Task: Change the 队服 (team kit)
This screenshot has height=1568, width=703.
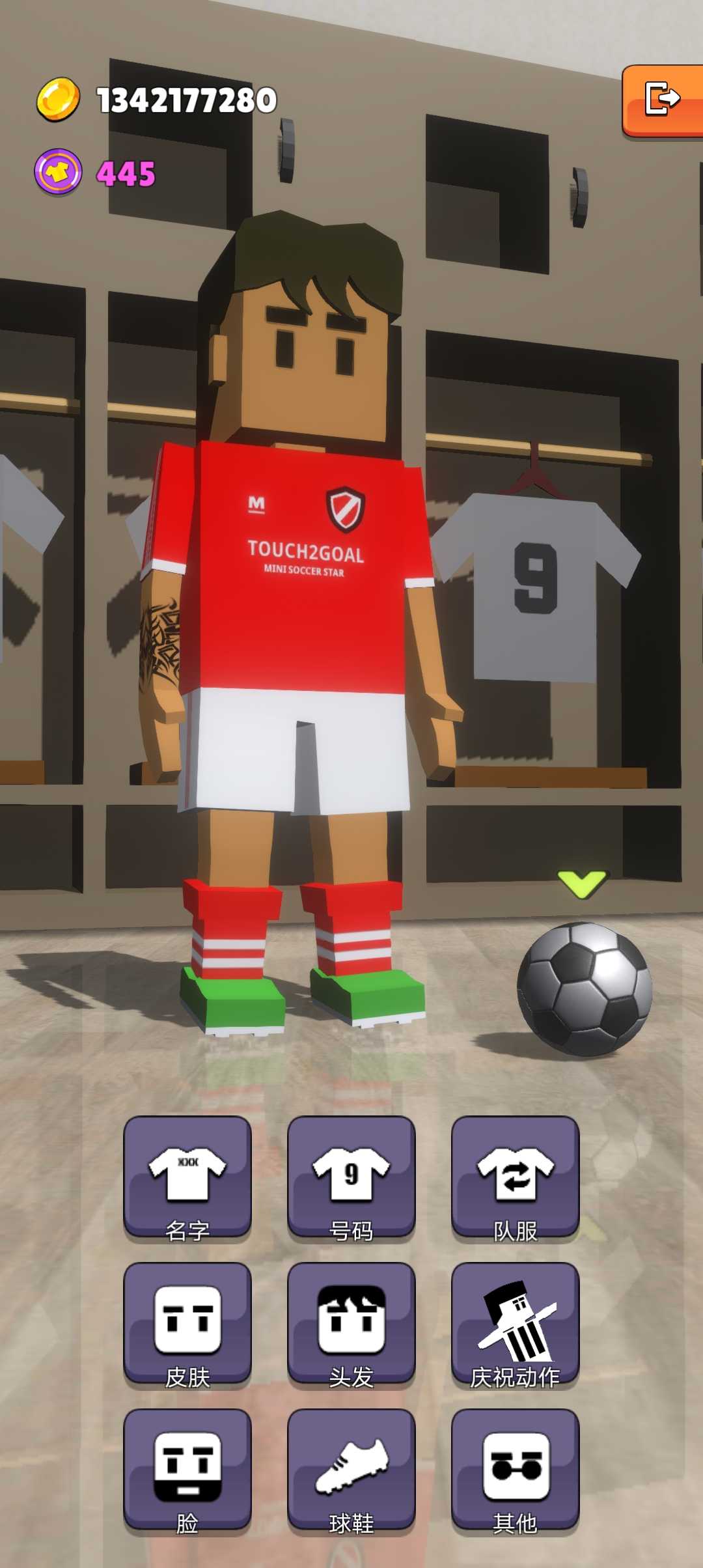Action: tap(515, 1177)
